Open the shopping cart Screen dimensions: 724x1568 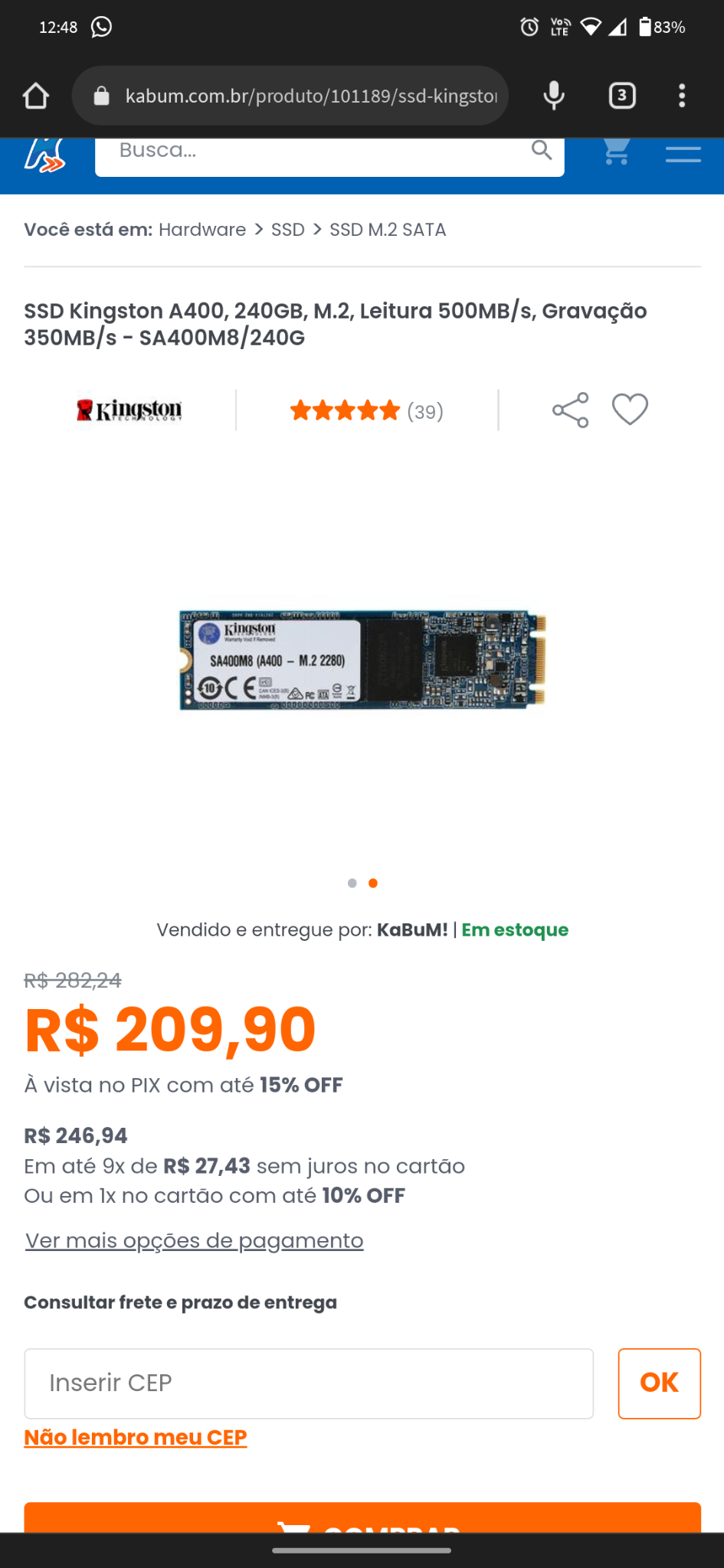616,151
